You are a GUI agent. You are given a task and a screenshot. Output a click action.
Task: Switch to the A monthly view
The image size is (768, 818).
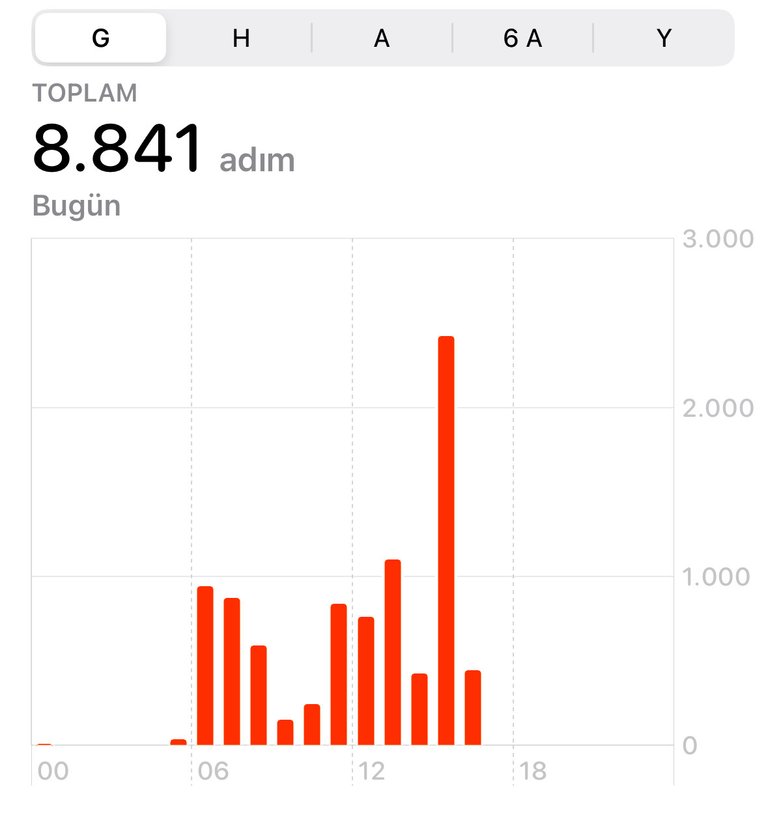coord(382,39)
